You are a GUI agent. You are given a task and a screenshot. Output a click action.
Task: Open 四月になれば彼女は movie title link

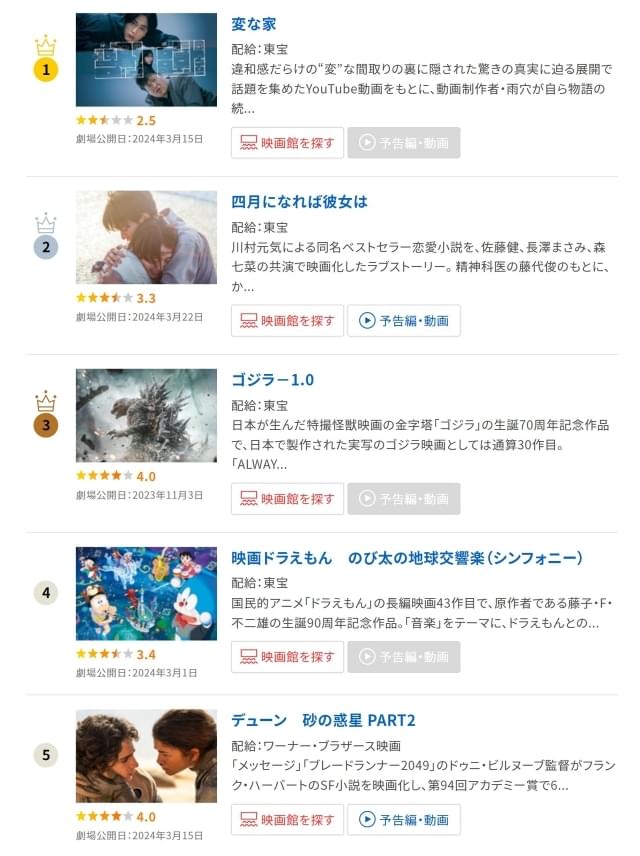coord(299,201)
